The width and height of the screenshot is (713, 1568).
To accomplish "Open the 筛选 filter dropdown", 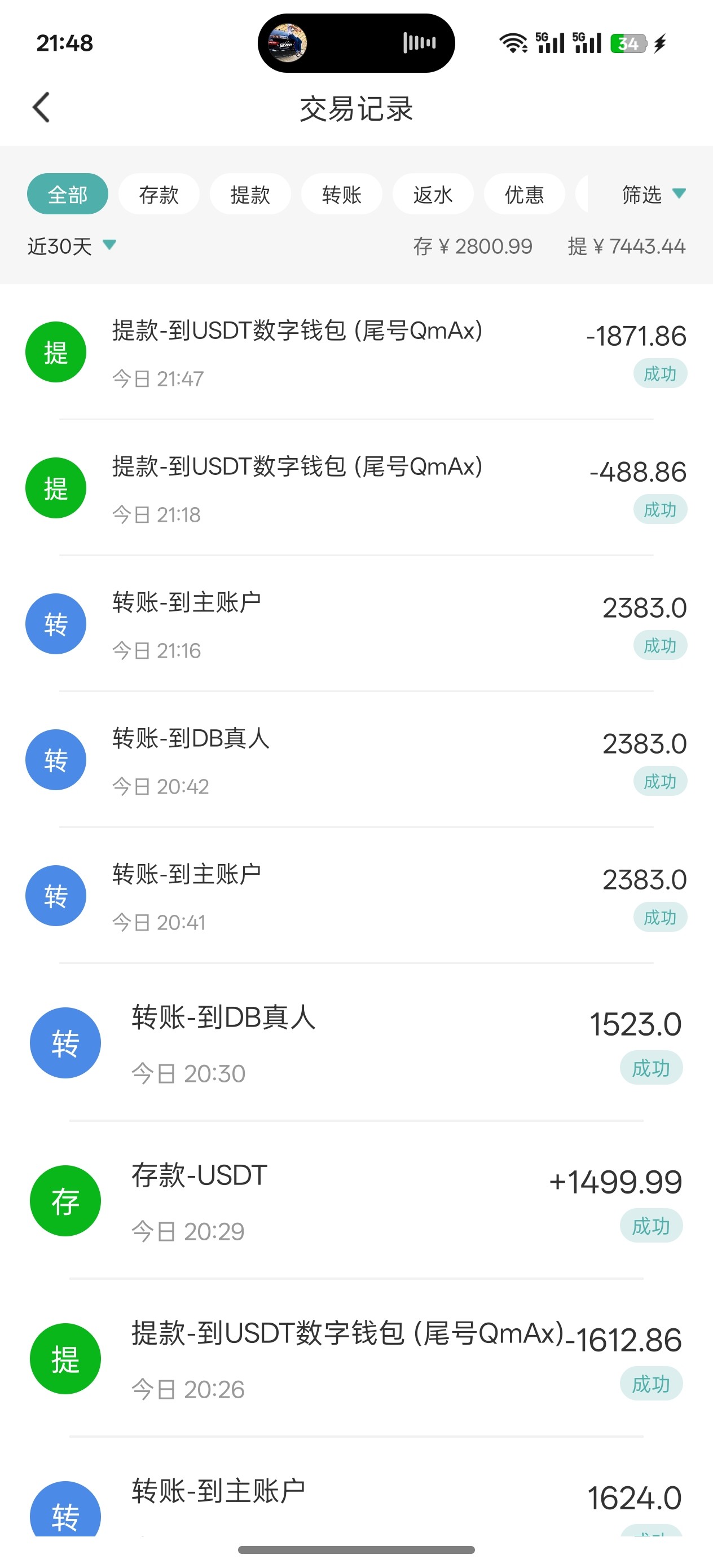I will 653,194.
